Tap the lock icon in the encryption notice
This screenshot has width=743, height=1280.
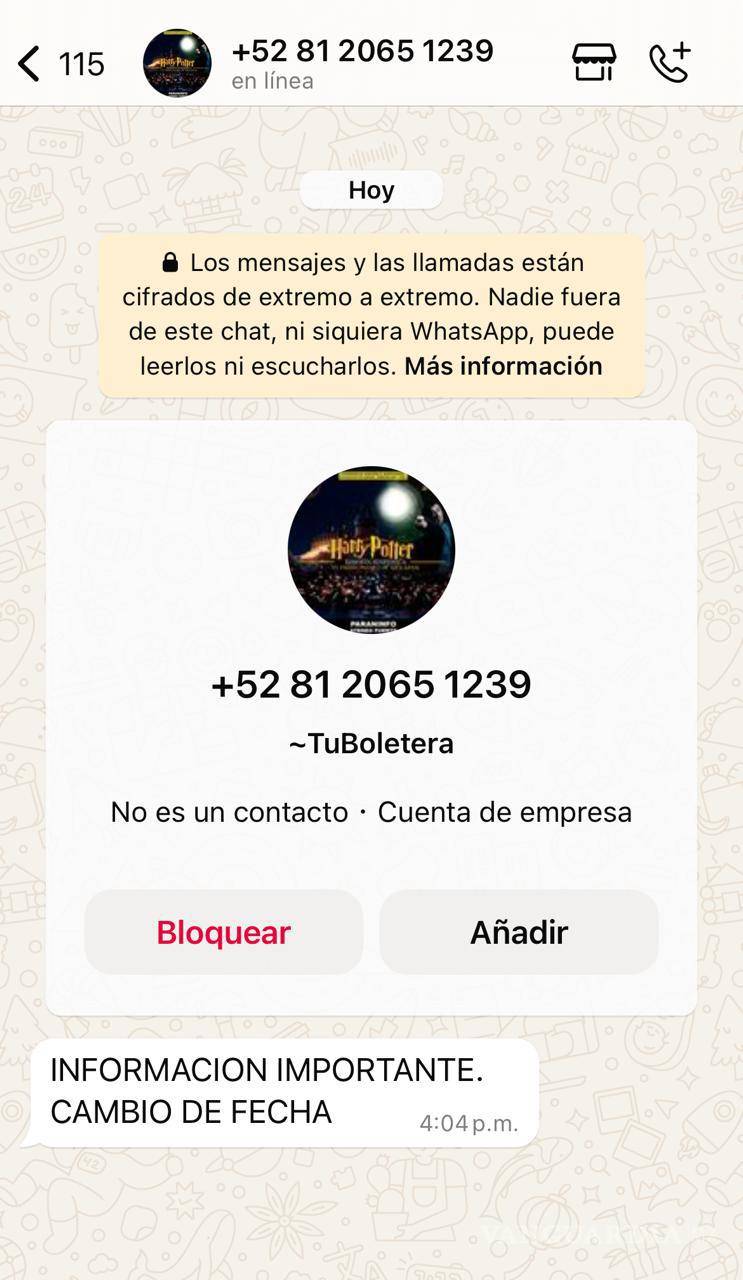click(x=169, y=262)
